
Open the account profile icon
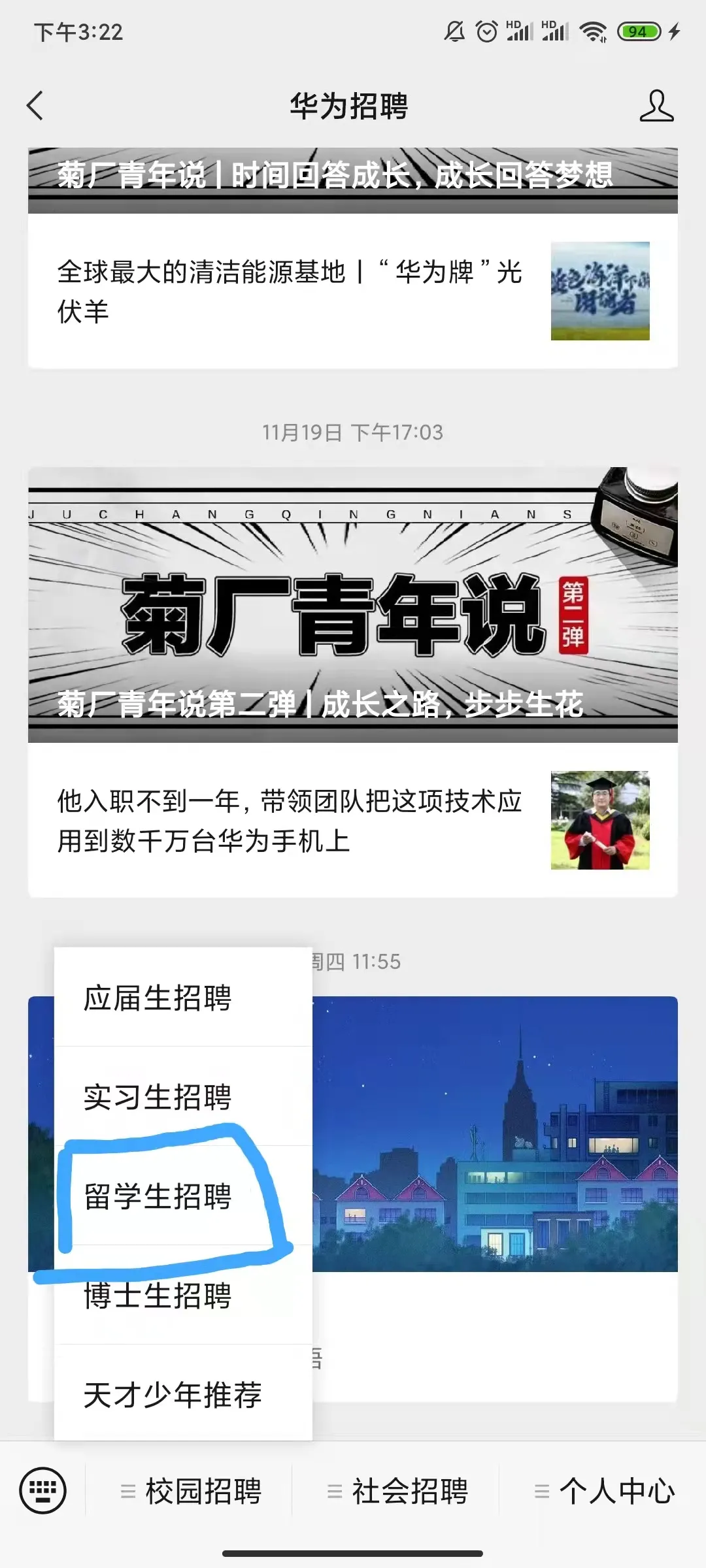click(x=656, y=106)
